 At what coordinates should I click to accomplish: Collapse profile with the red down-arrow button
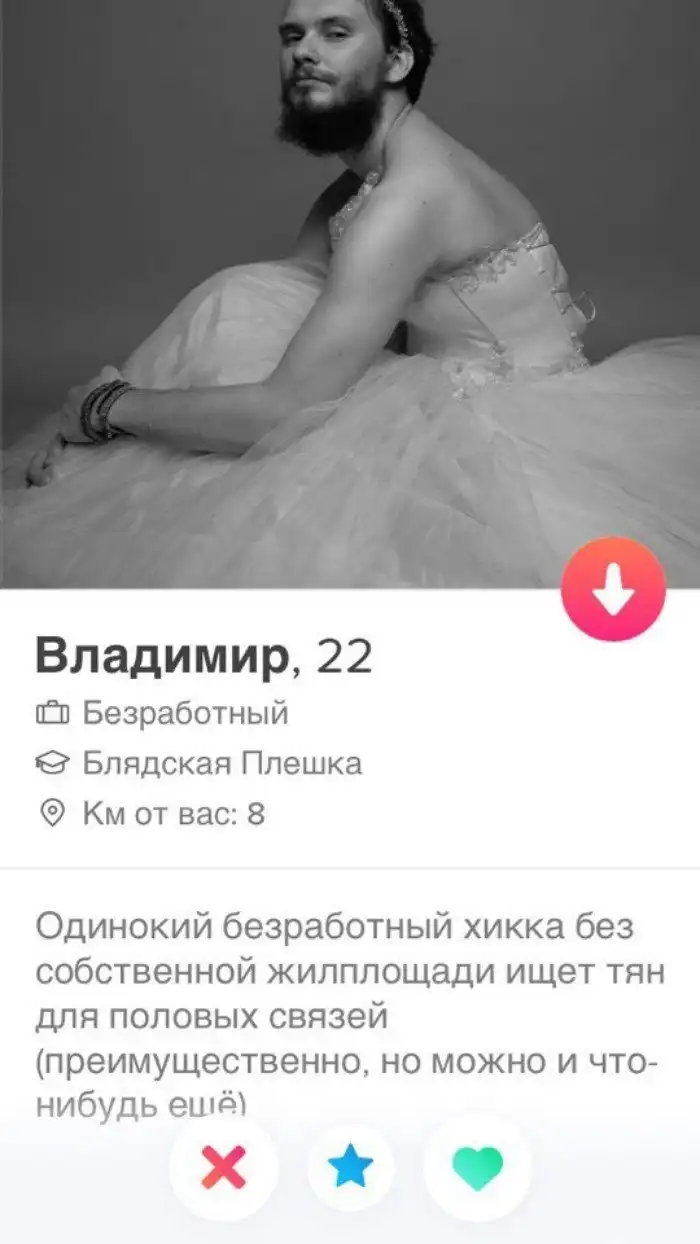tap(613, 589)
